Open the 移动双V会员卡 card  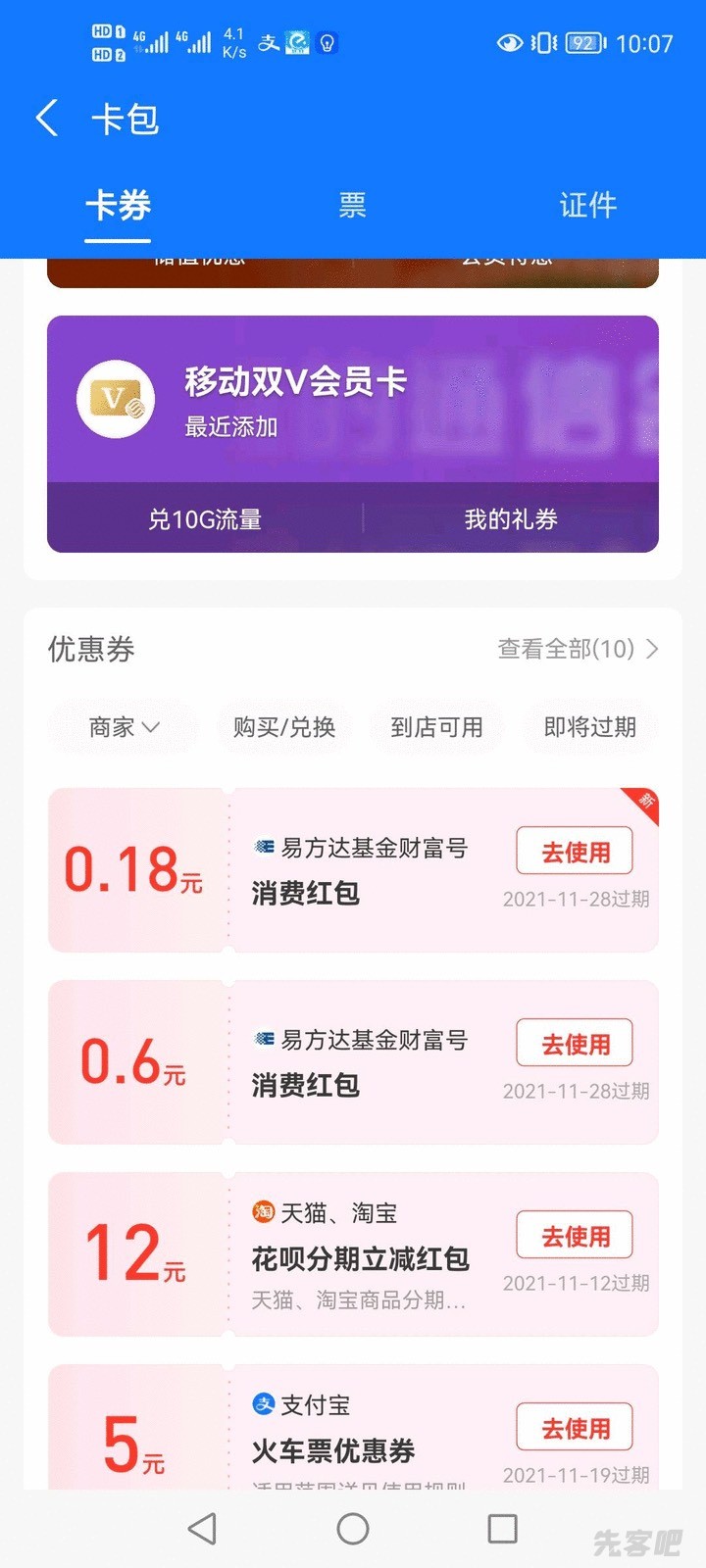pos(353,400)
